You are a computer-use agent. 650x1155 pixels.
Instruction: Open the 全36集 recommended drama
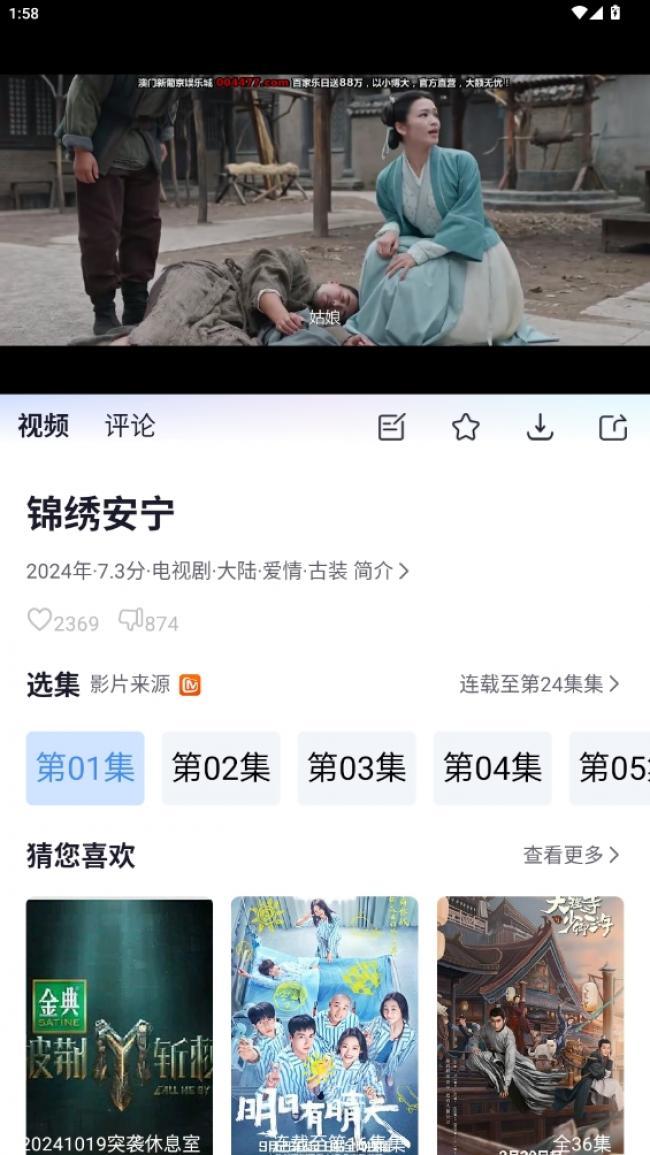530,1025
